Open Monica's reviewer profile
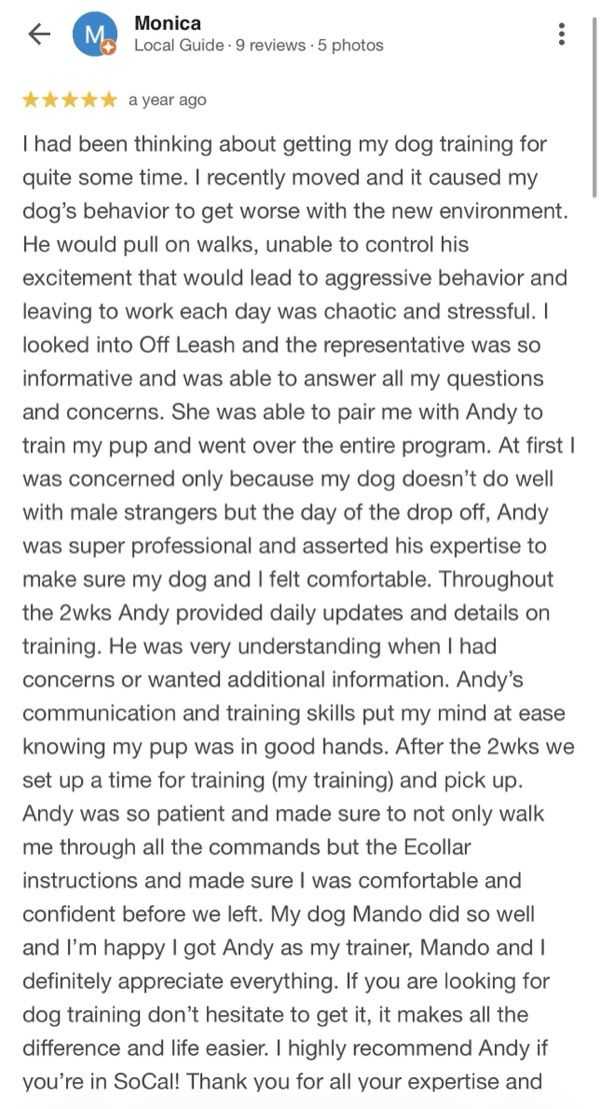The height and width of the screenshot is (1109, 600). click(167, 23)
